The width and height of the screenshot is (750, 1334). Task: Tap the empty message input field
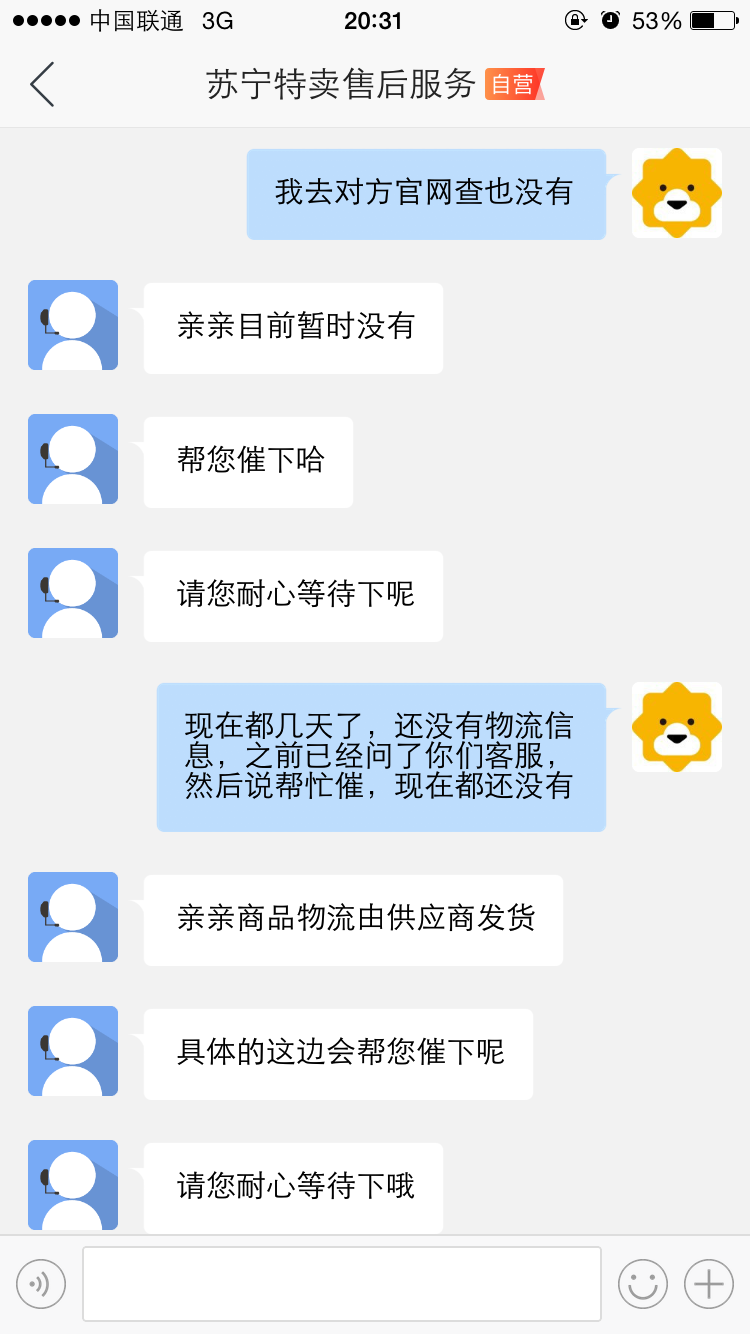(x=343, y=1283)
